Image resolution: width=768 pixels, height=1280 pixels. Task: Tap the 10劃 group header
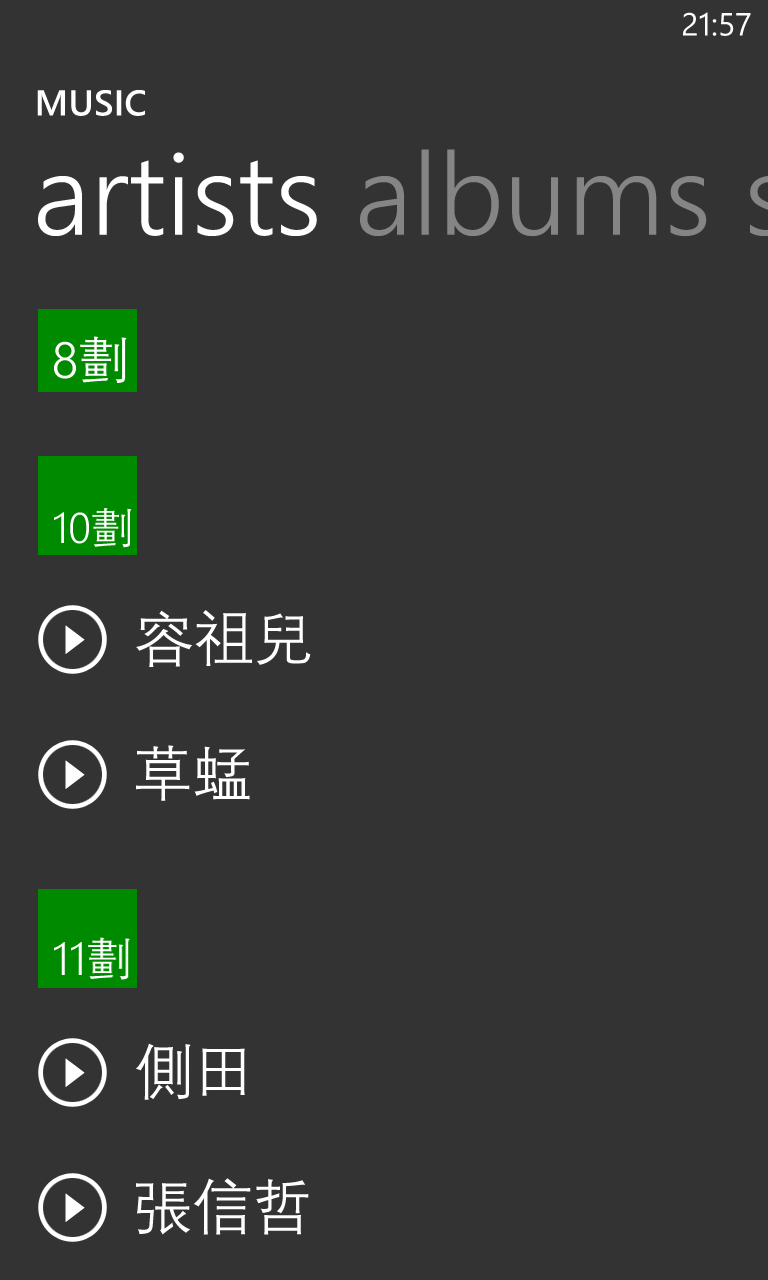87,505
